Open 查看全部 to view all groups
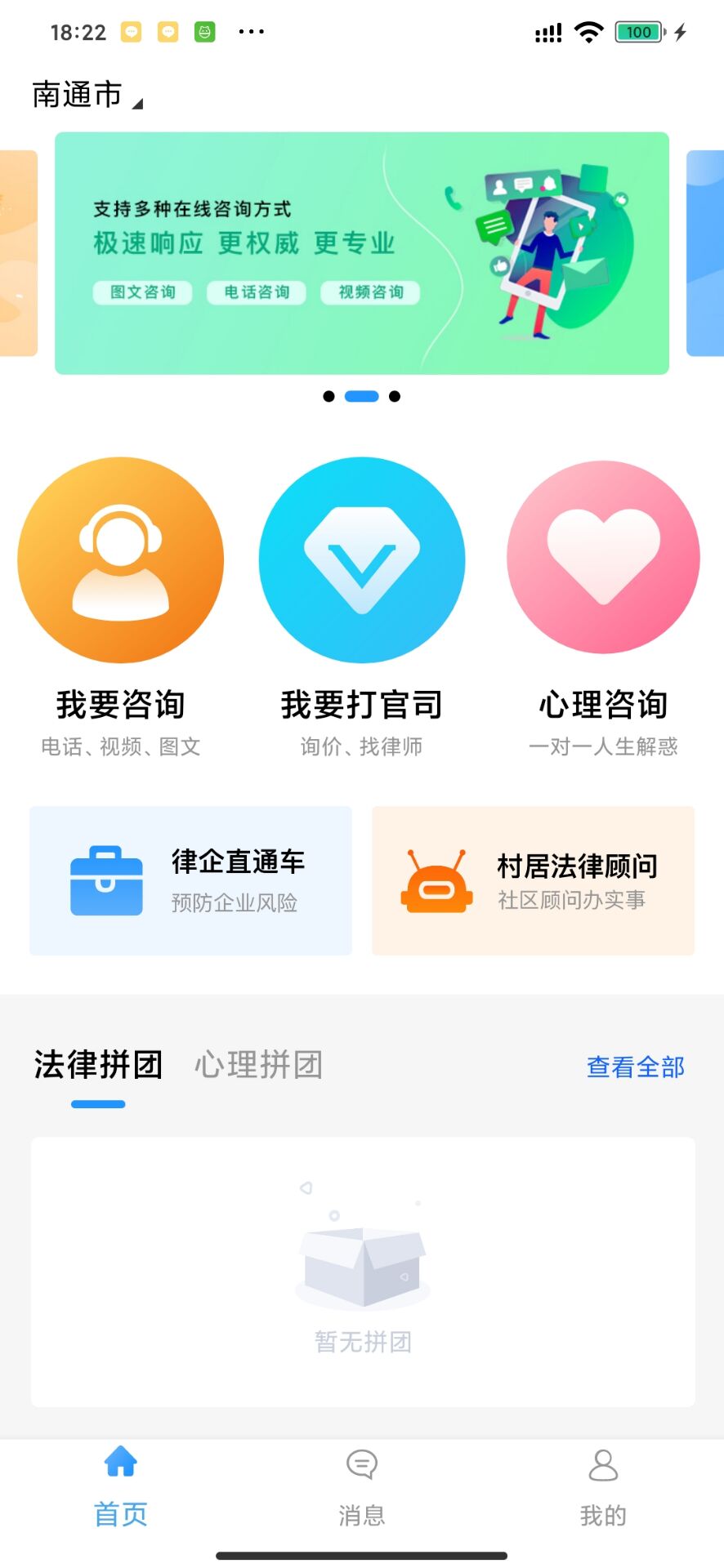 (x=634, y=1066)
